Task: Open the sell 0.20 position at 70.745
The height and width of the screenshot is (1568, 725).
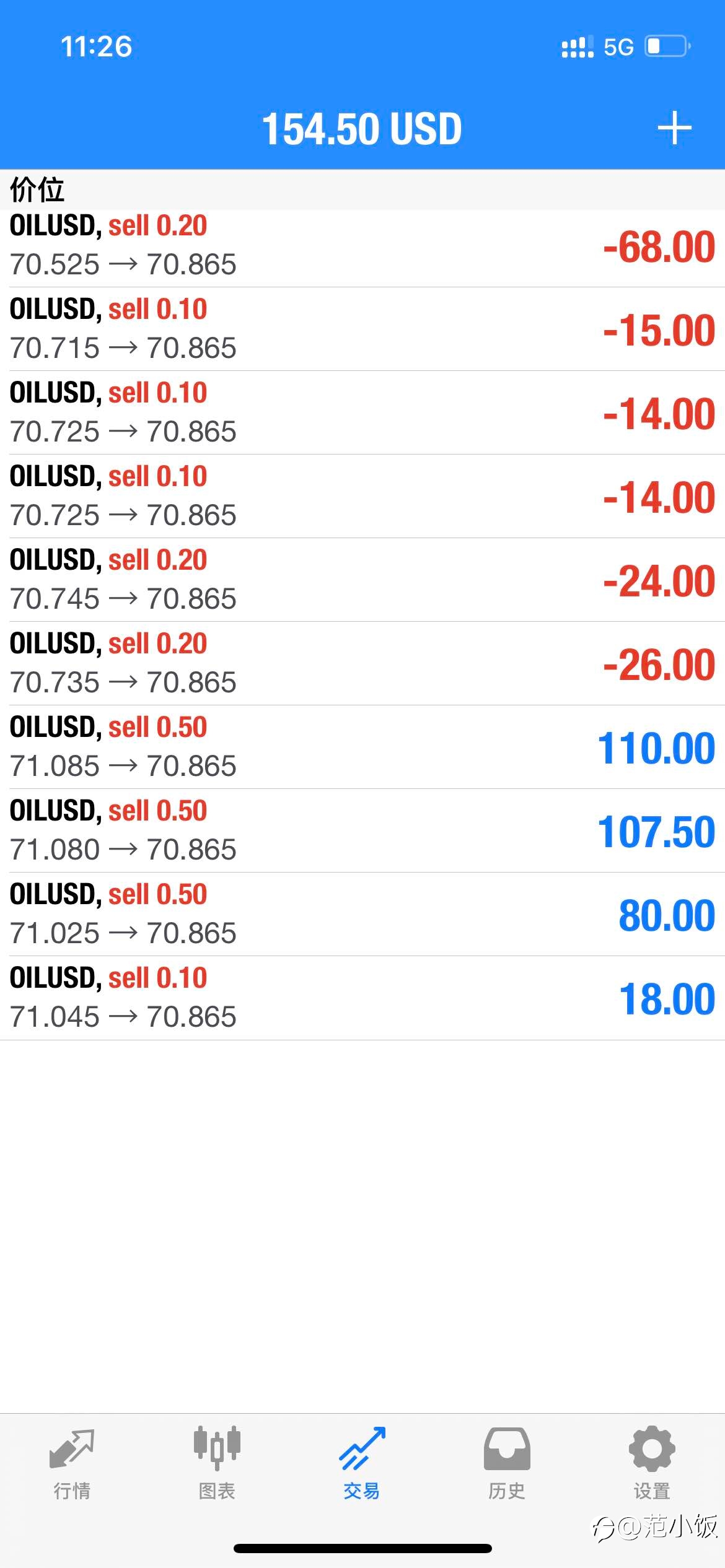Action: coord(362,580)
